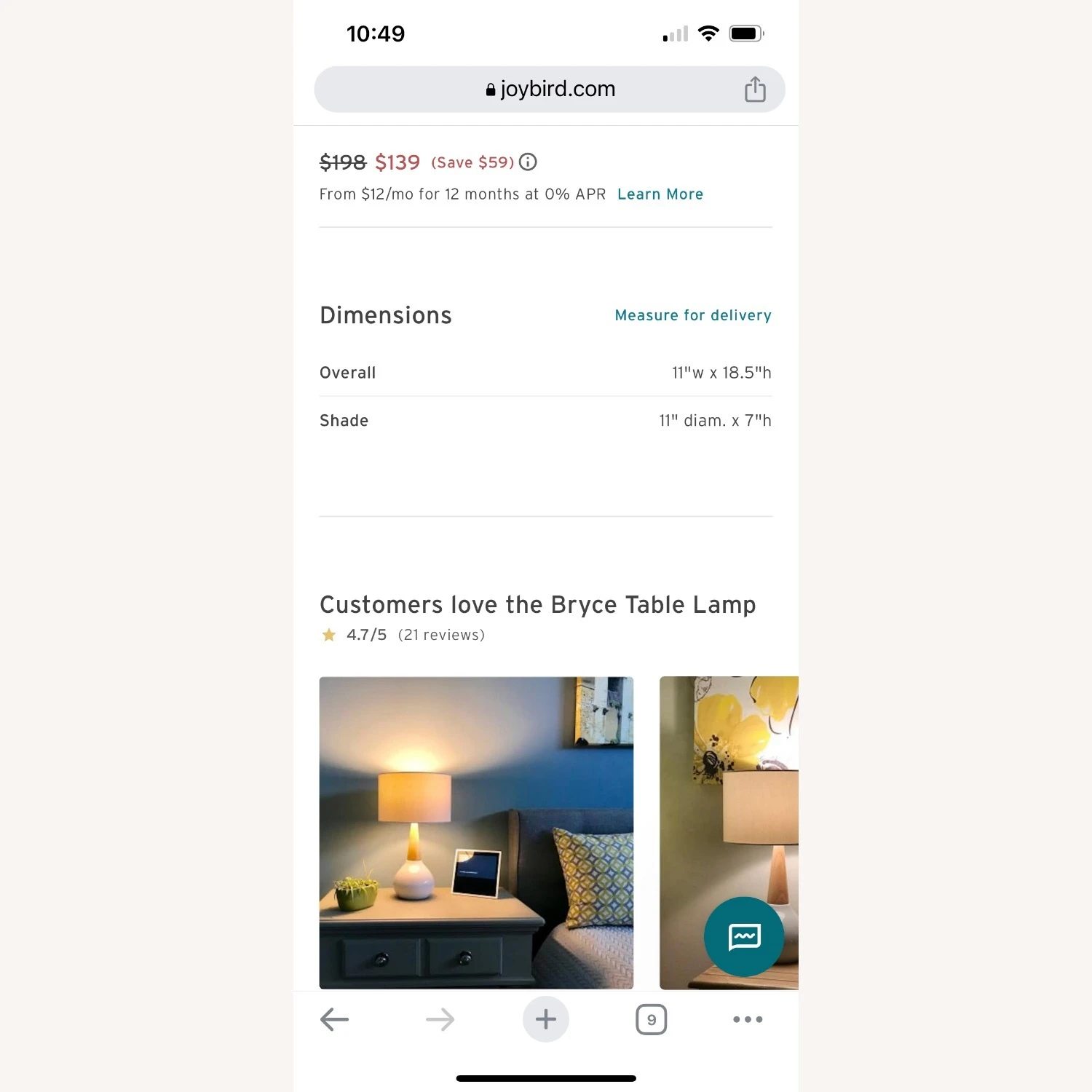Go back to the previous page
The width and height of the screenshot is (1092, 1092).
pos(335,1019)
